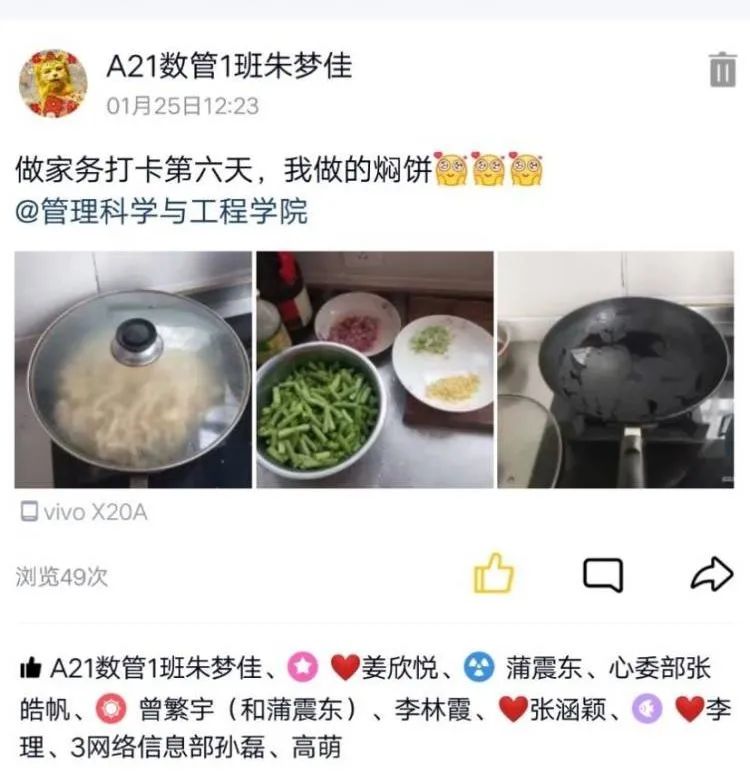View the photo of the covered pan
Screen dimensions: 750x781
tap(133, 369)
